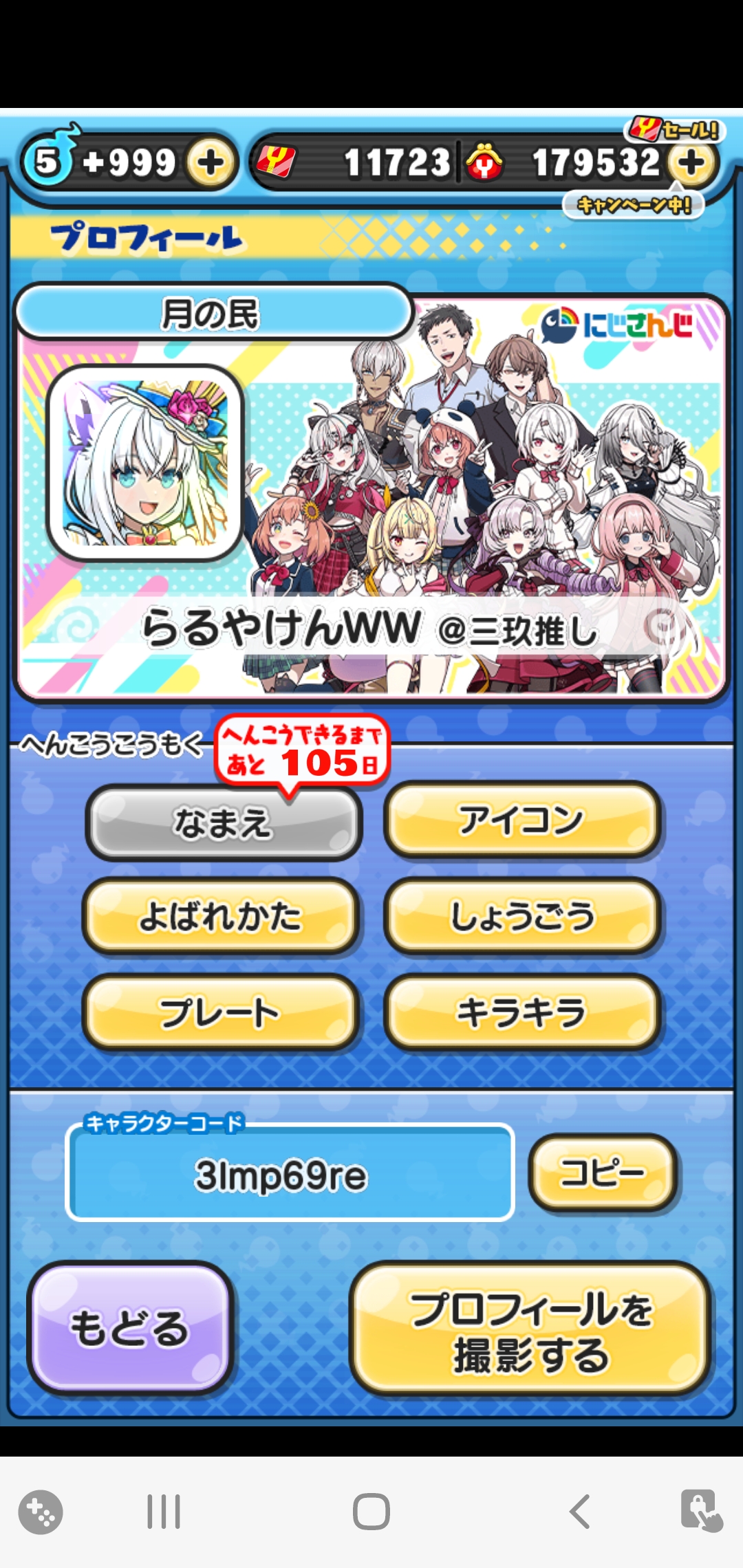Image resolution: width=743 pixels, height=1568 pixels.
Task: Choose the プレート plate option
Action: (220, 1012)
